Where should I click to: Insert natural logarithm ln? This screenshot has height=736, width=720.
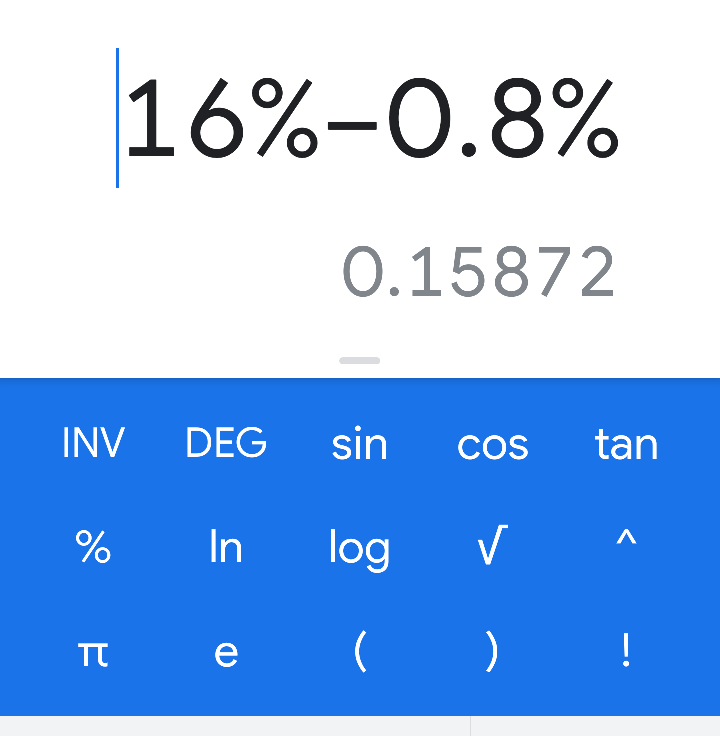click(226, 548)
